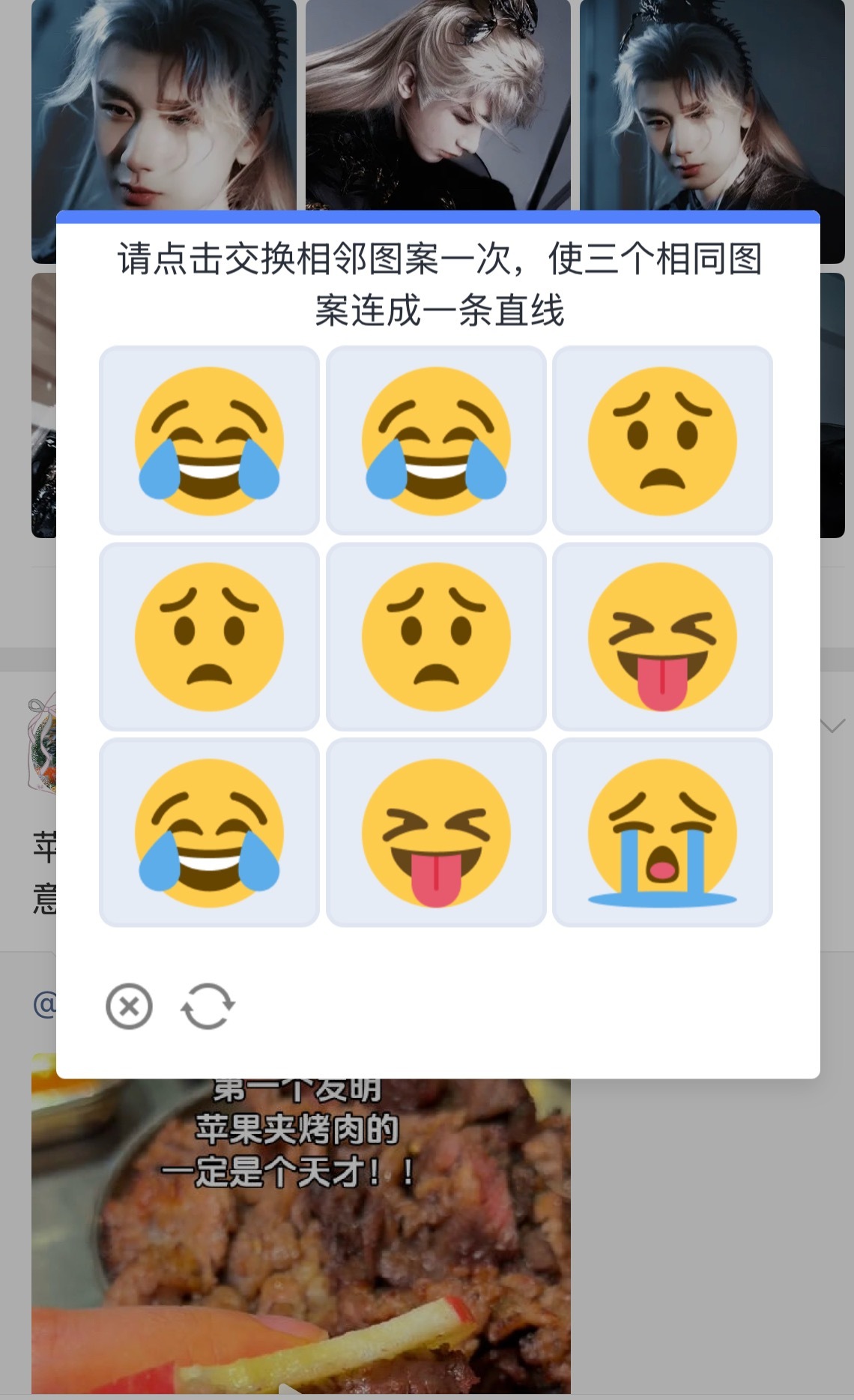Expand the collapsed post with the down chevron

(x=830, y=725)
